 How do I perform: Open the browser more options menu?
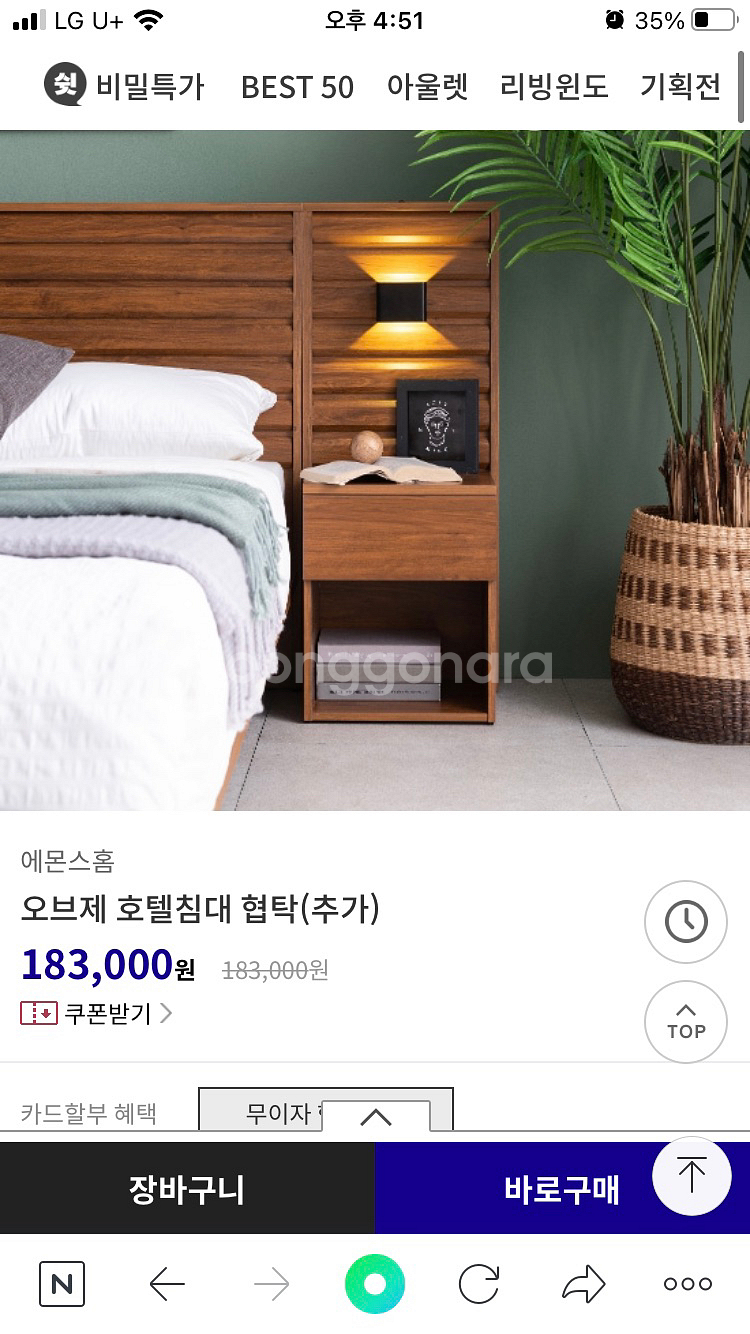(x=688, y=1284)
